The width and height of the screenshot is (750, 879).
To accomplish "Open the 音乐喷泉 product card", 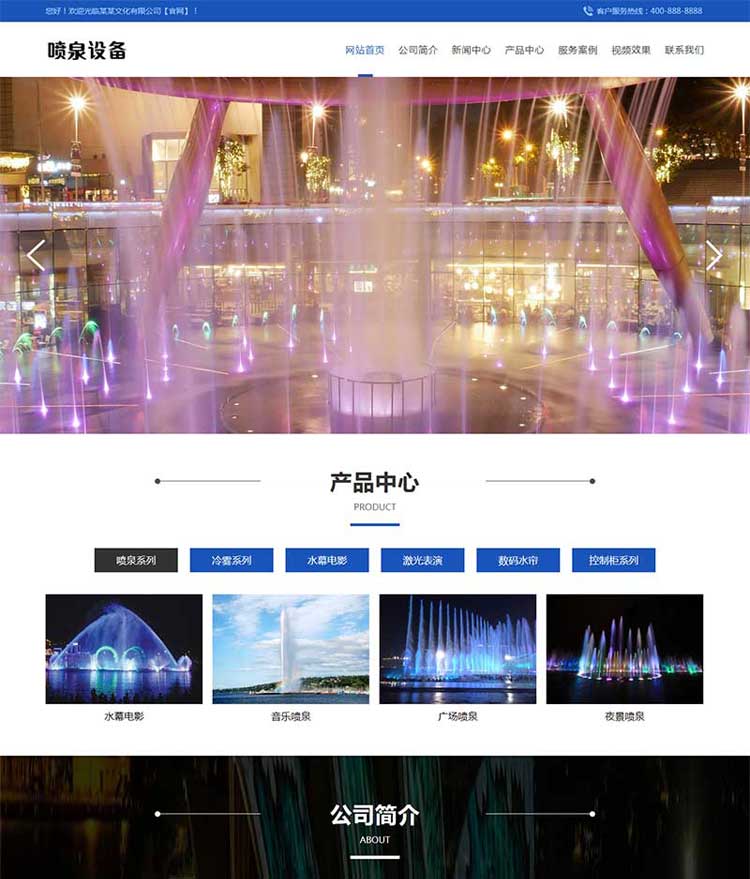I will pos(291,649).
